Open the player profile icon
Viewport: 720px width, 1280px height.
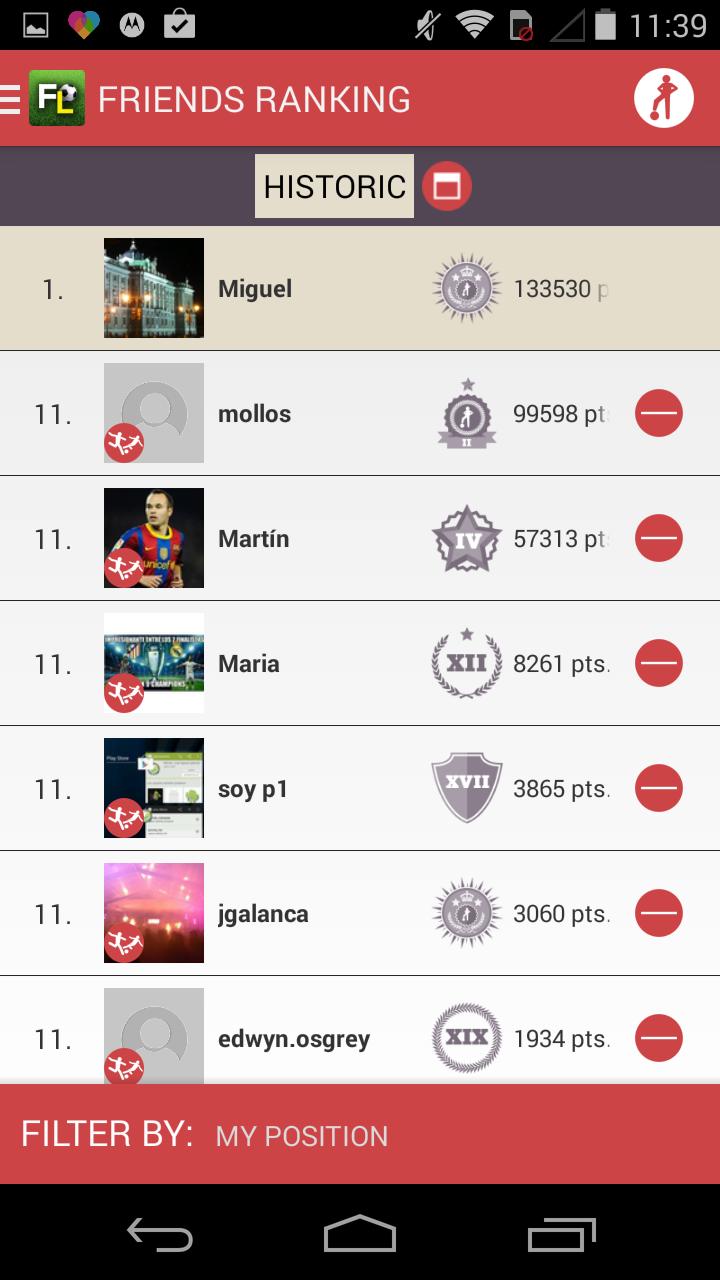pos(663,99)
